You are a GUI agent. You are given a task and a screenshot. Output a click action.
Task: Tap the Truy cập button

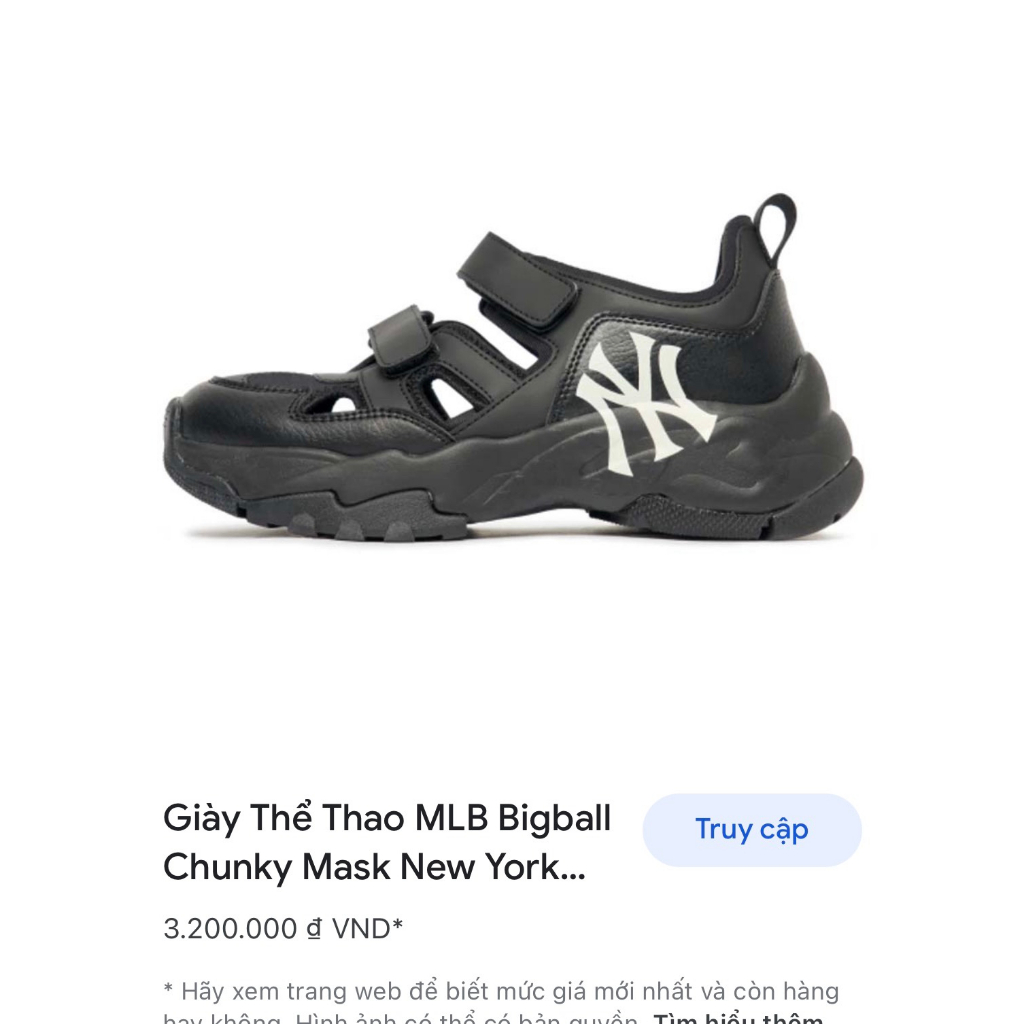click(751, 830)
